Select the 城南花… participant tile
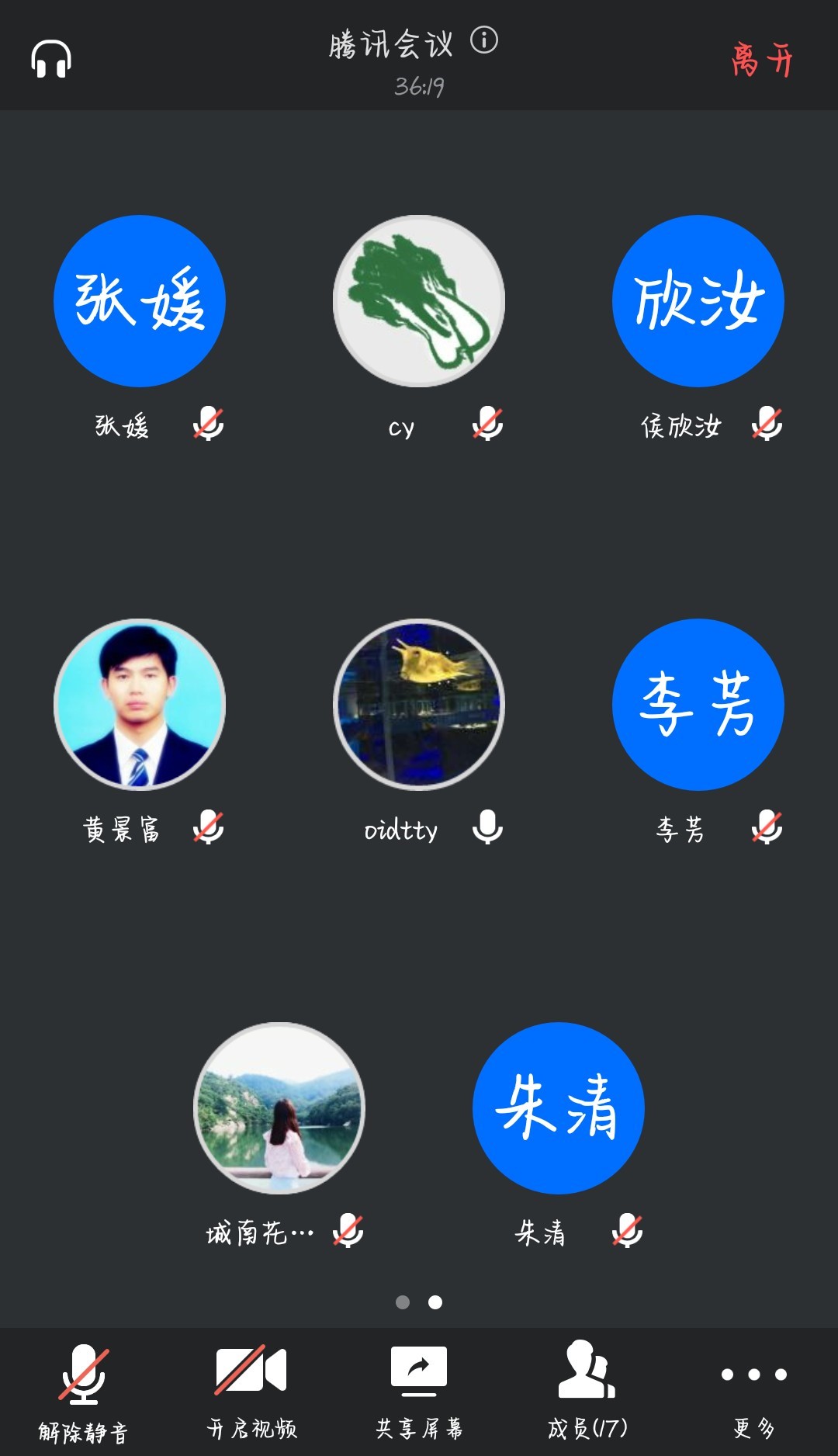Screen dimensions: 838x1456 (279, 1108)
